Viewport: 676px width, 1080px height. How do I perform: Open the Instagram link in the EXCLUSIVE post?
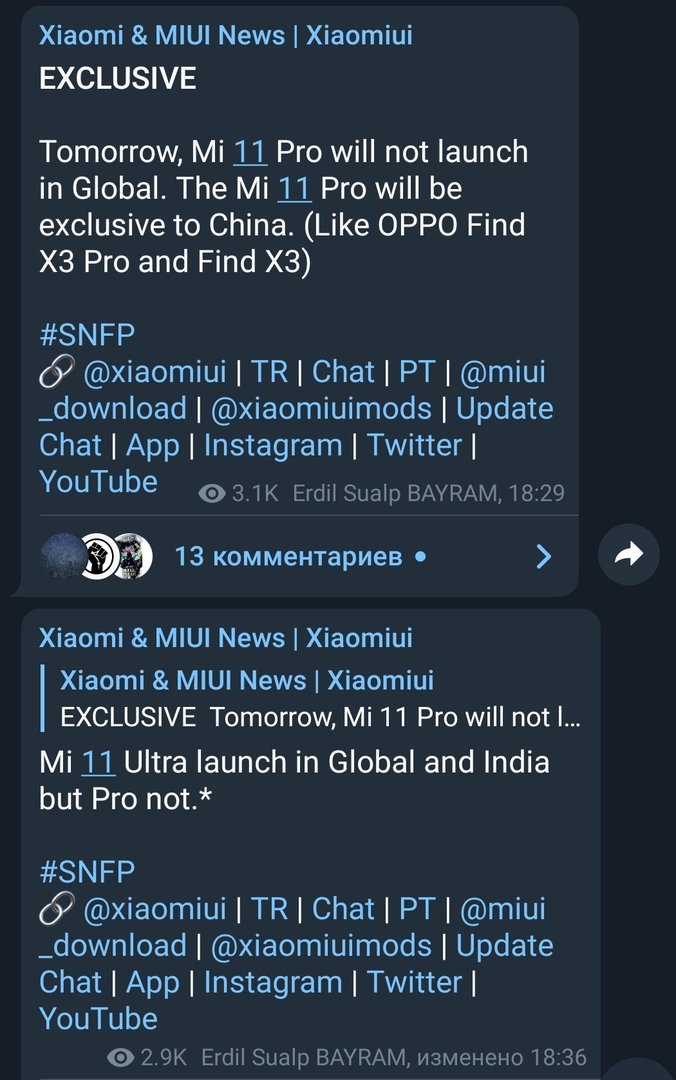(273, 445)
